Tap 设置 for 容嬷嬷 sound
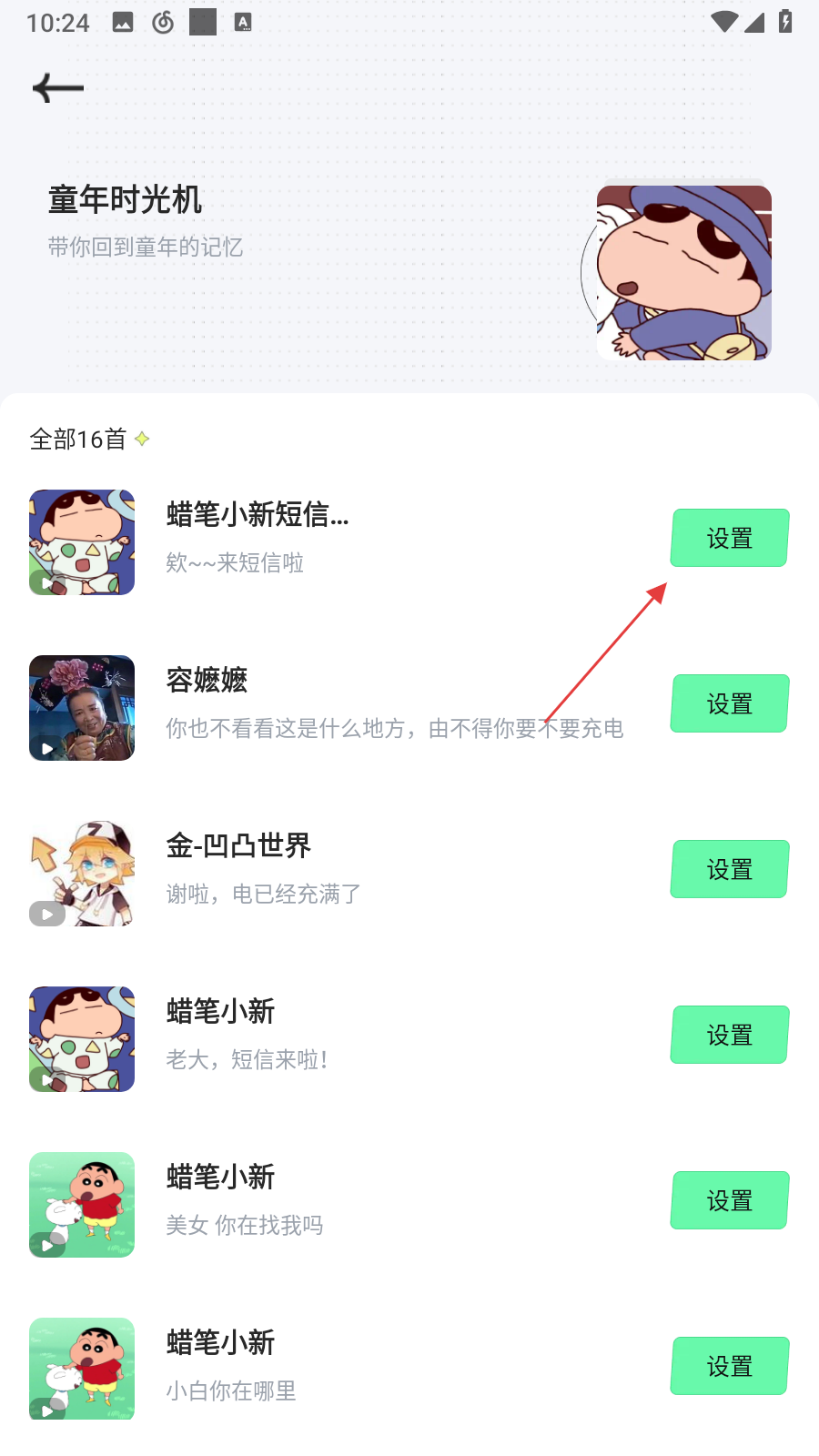The width and height of the screenshot is (819, 1456). [x=729, y=703]
